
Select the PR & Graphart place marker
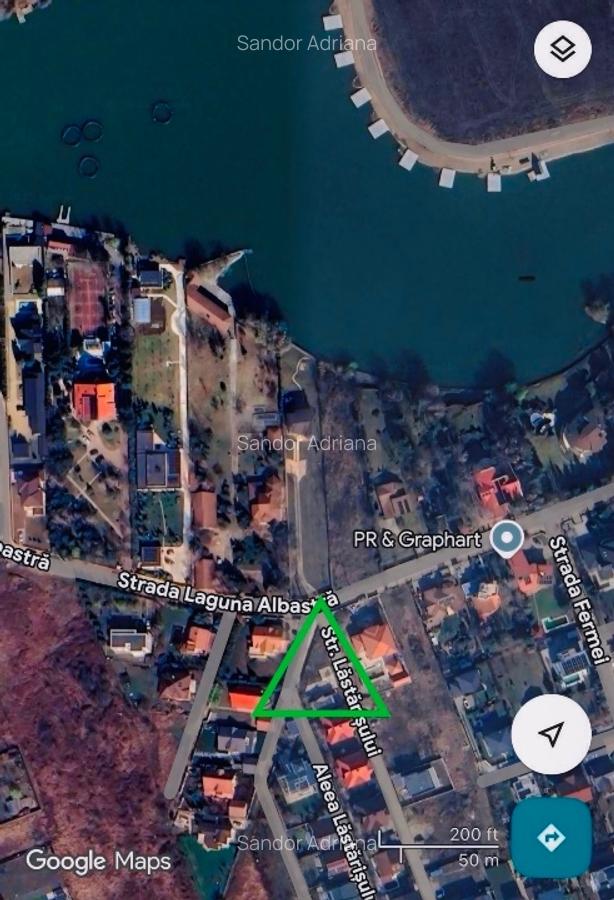pos(508,538)
